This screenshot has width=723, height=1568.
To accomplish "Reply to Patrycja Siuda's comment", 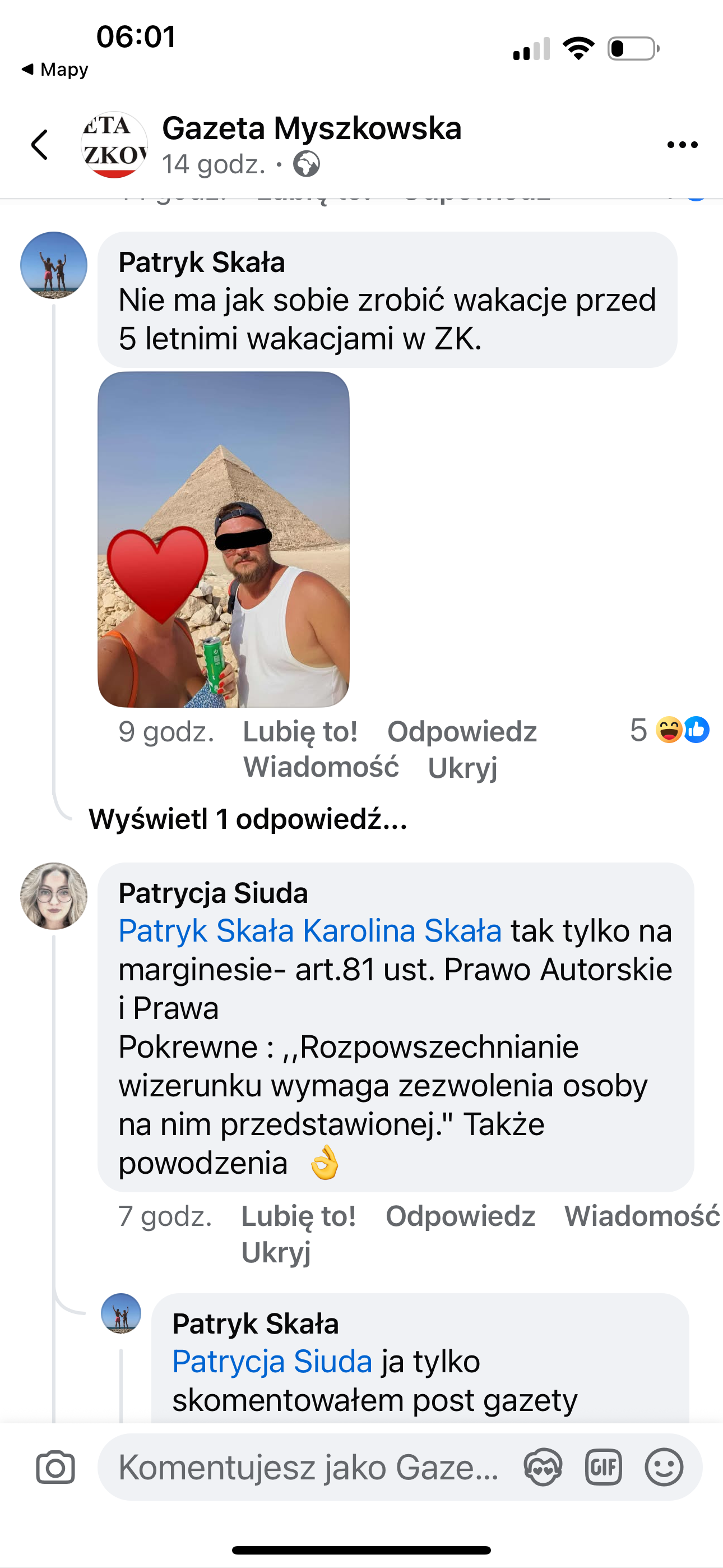I will pyautogui.click(x=460, y=1216).
